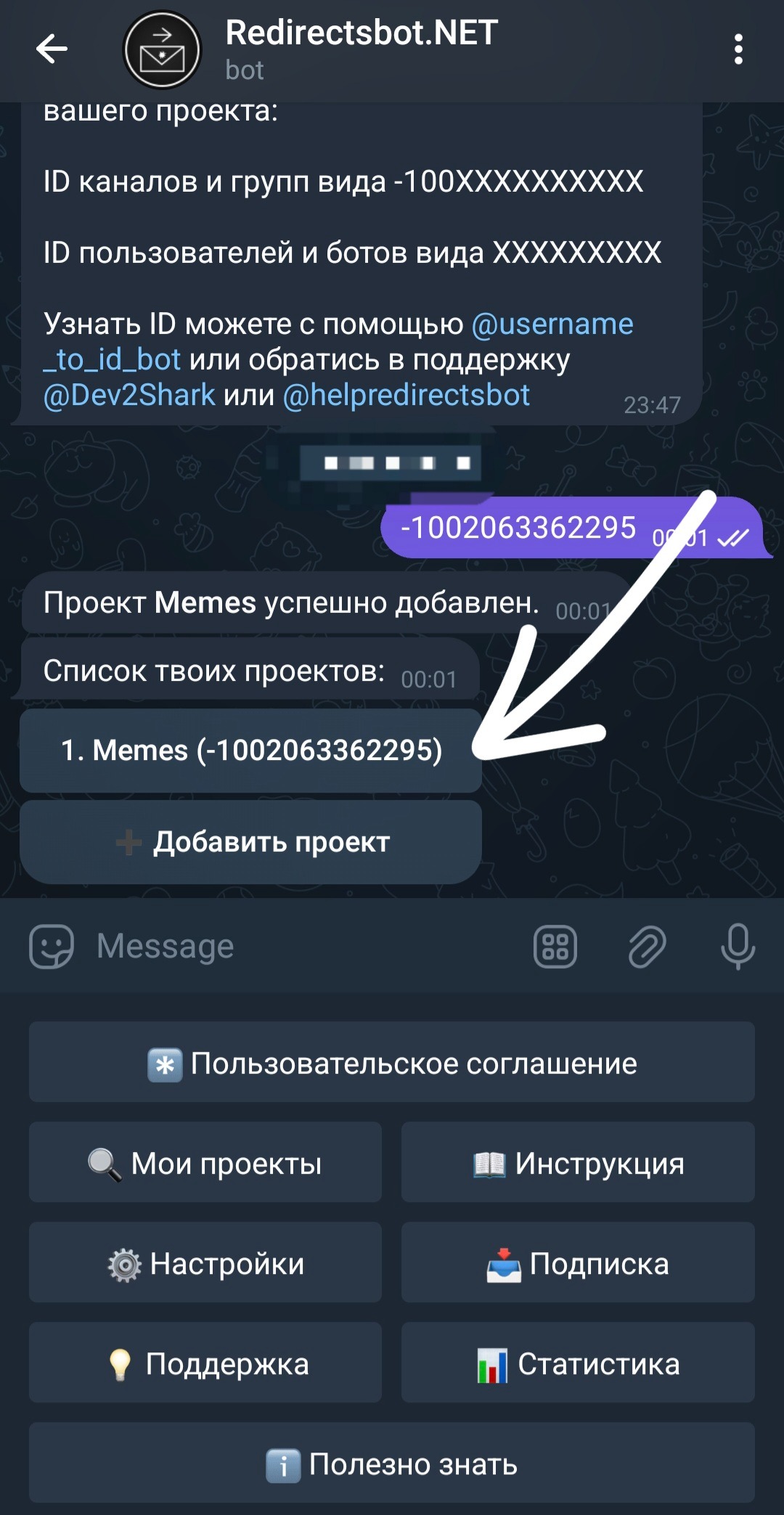Open the three-dot overflow menu
784x1515 pixels.
738,49
